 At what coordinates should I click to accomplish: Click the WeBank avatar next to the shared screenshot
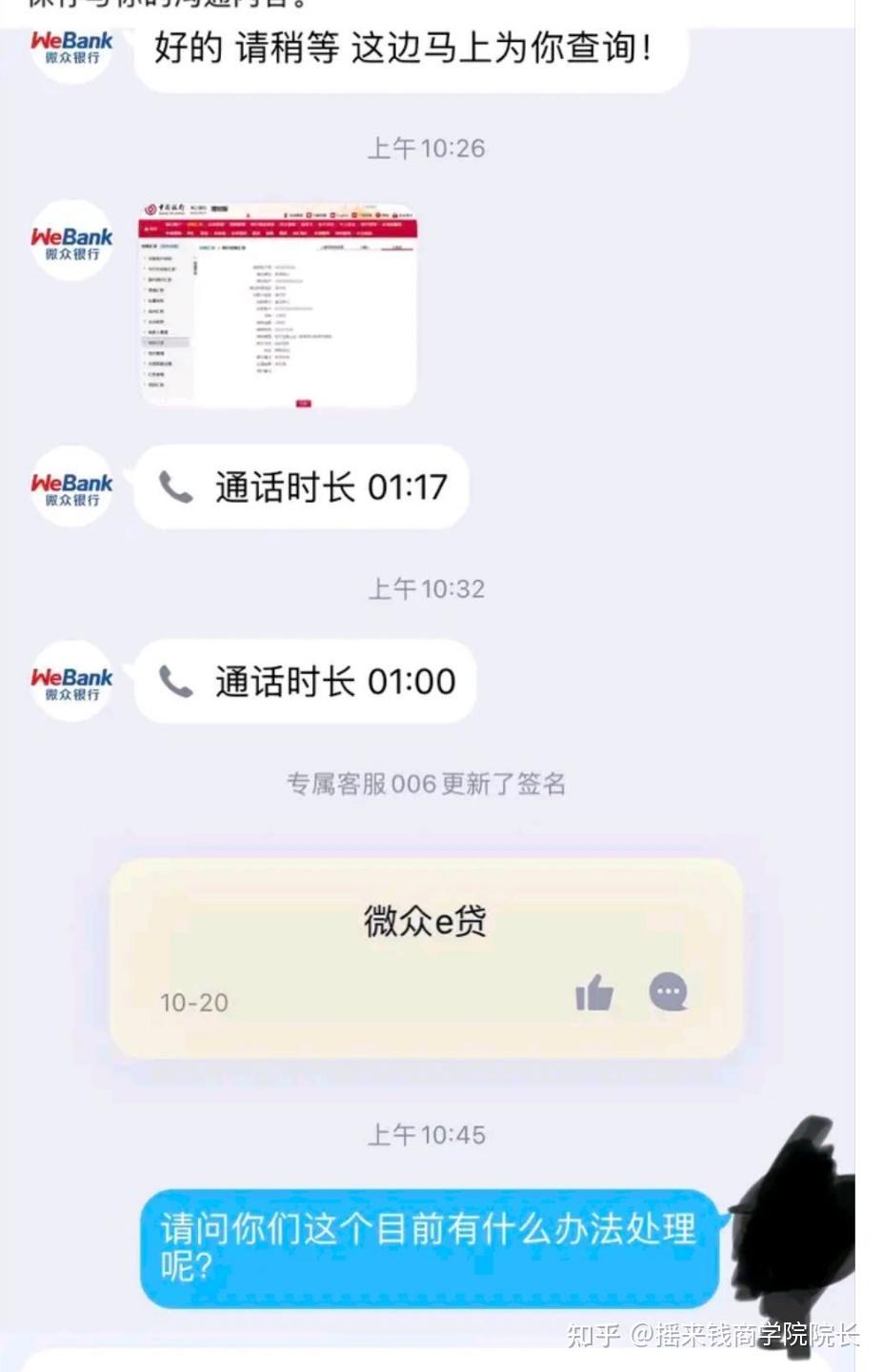pos(70,241)
